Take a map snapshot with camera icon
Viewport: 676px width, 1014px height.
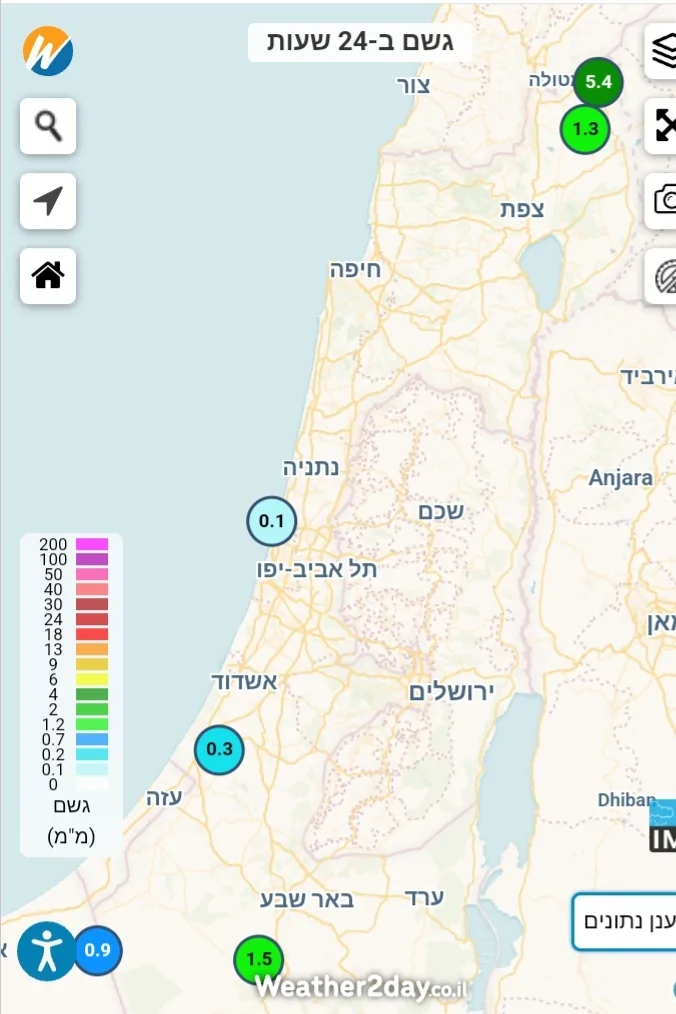pyautogui.click(x=662, y=199)
